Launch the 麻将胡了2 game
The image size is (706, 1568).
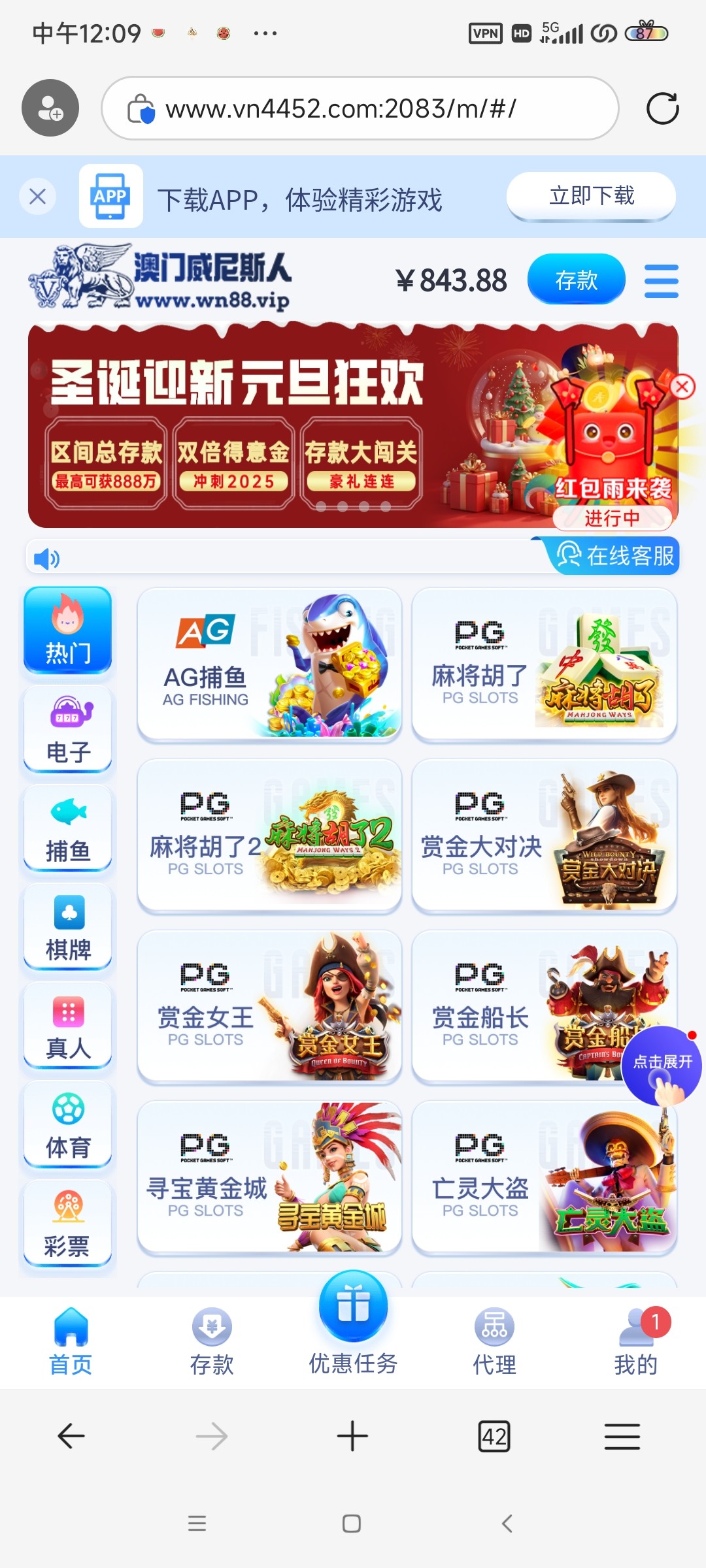click(x=269, y=836)
